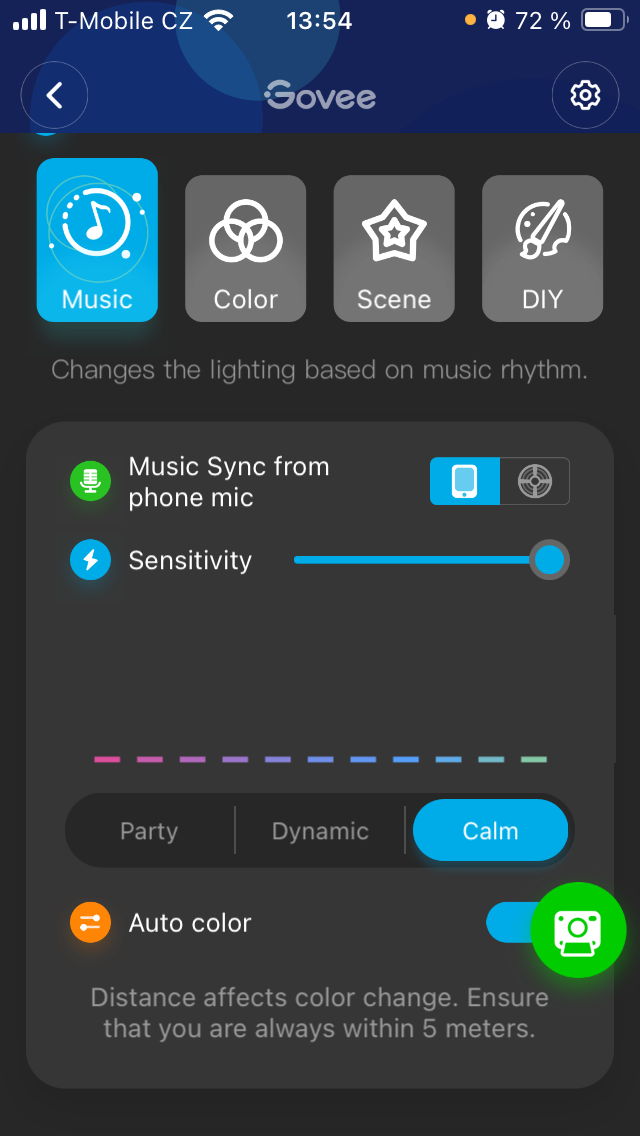Toggle the Auto color switch
This screenshot has height=1136, width=640.
510,922
